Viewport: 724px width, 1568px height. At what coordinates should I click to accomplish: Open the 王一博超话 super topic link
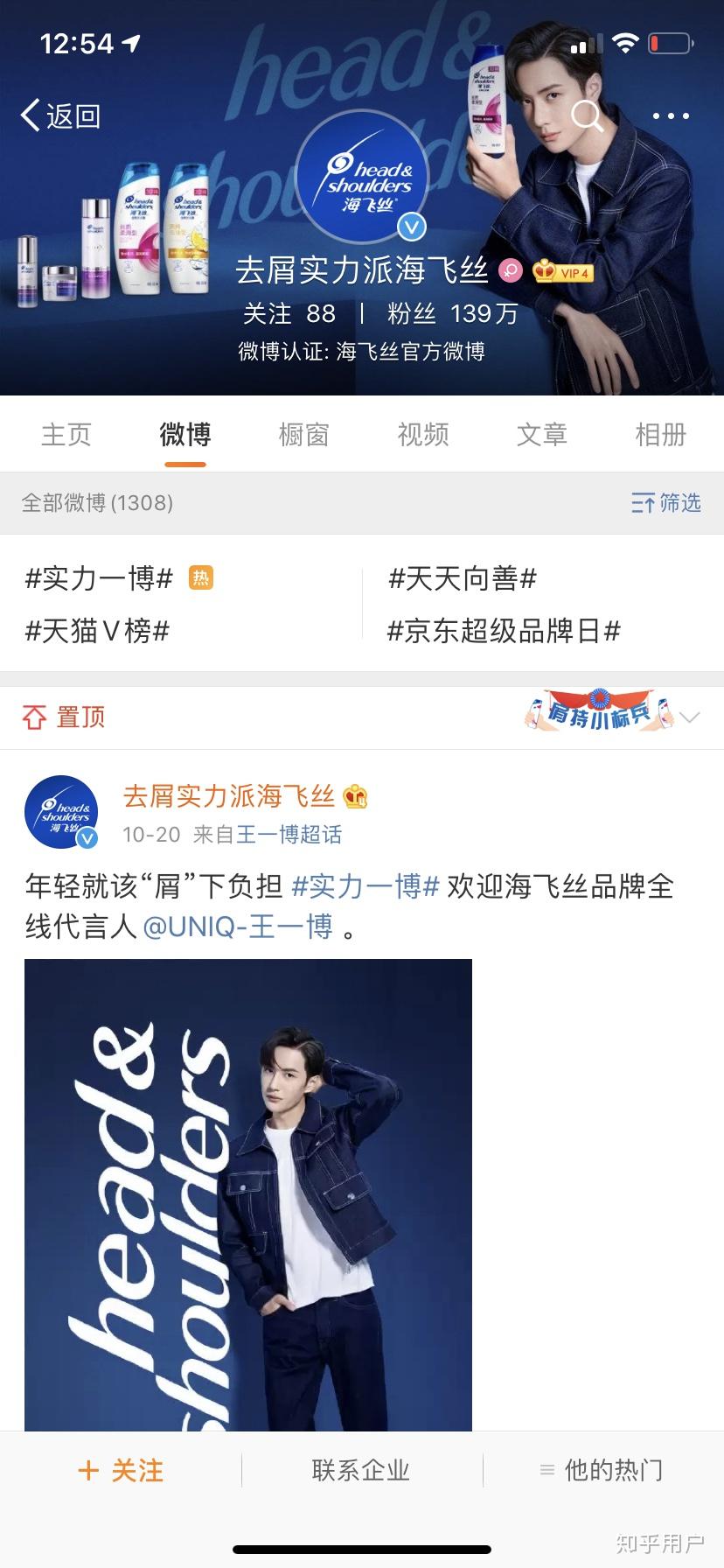[289, 835]
